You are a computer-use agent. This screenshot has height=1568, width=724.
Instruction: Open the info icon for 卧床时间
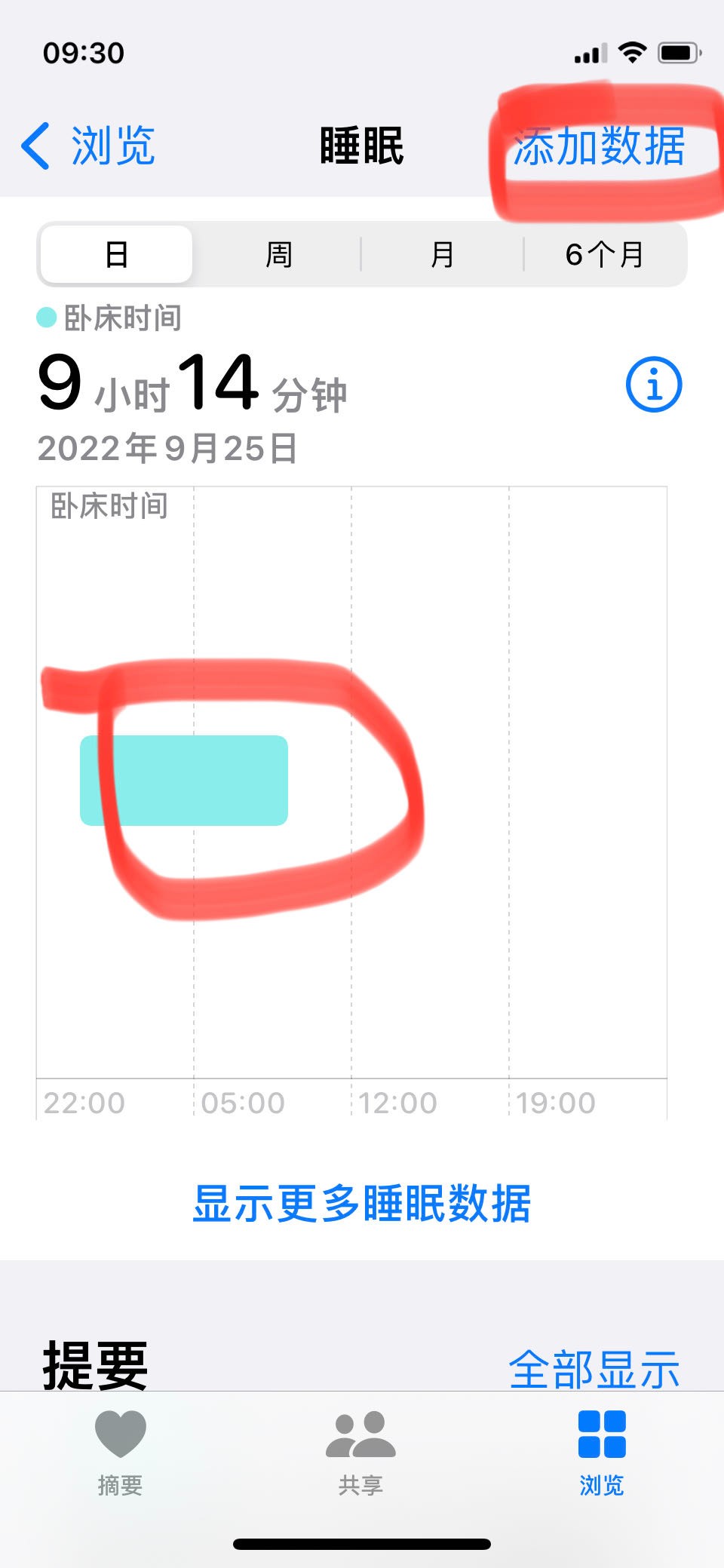pos(653,385)
